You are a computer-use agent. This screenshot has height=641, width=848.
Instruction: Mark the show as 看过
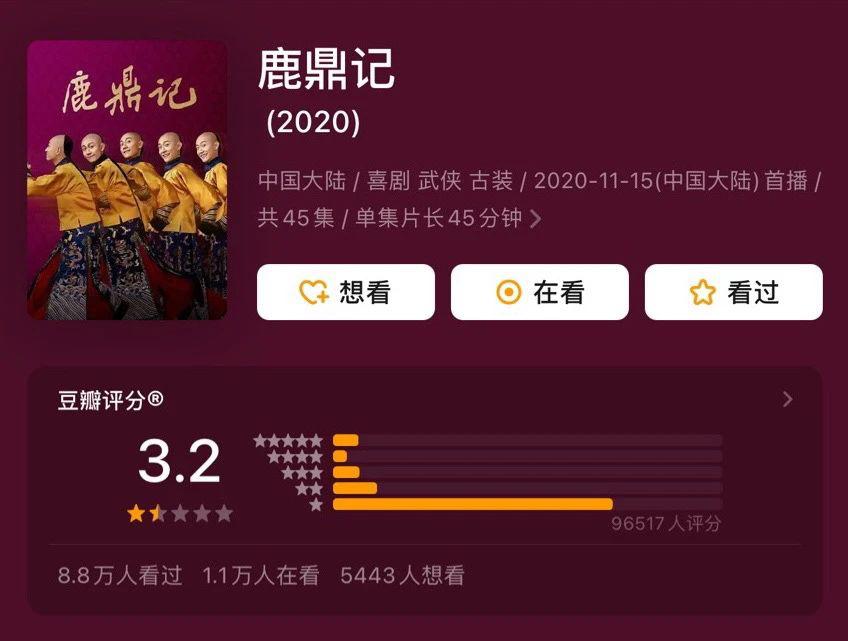point(733,292)
